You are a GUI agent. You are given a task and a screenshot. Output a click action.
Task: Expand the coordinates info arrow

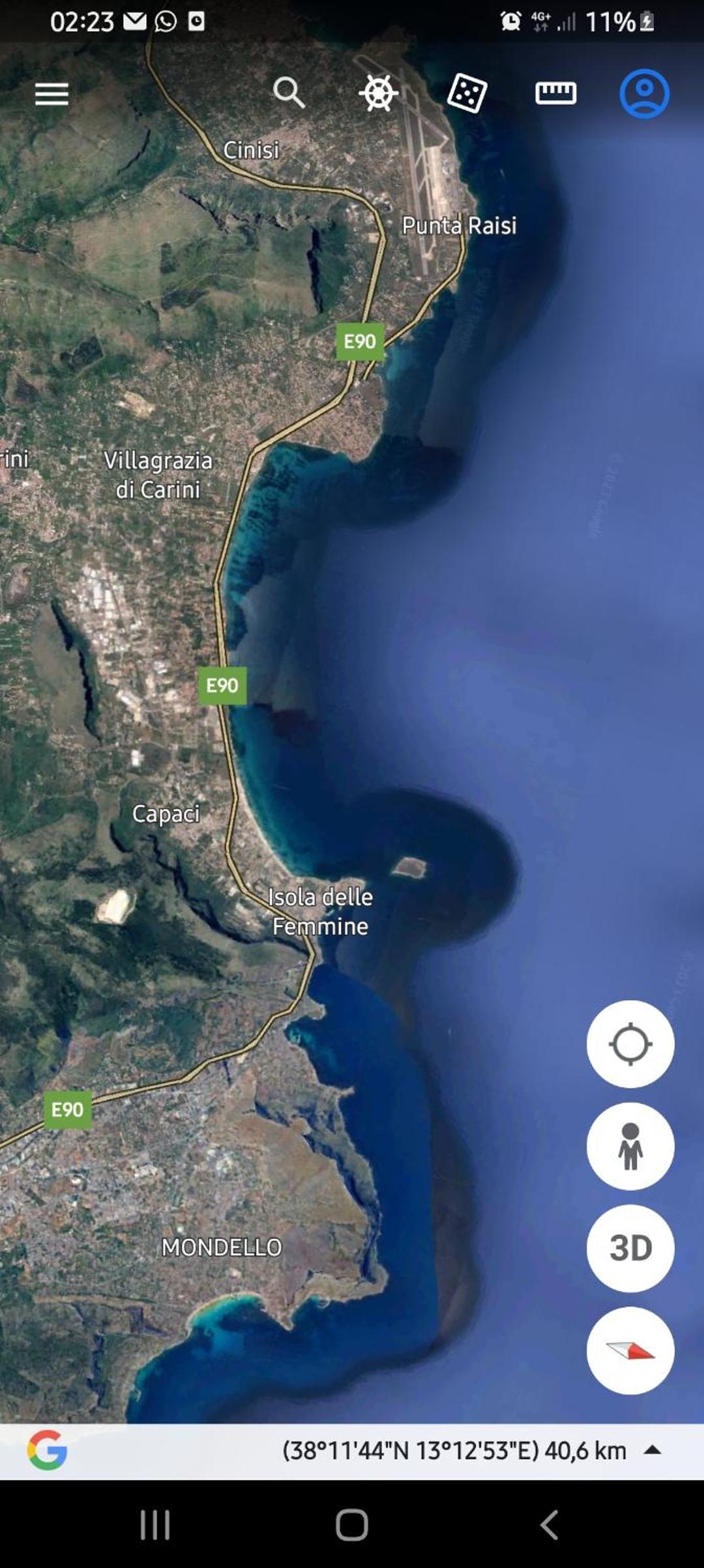coord(653,1450)
